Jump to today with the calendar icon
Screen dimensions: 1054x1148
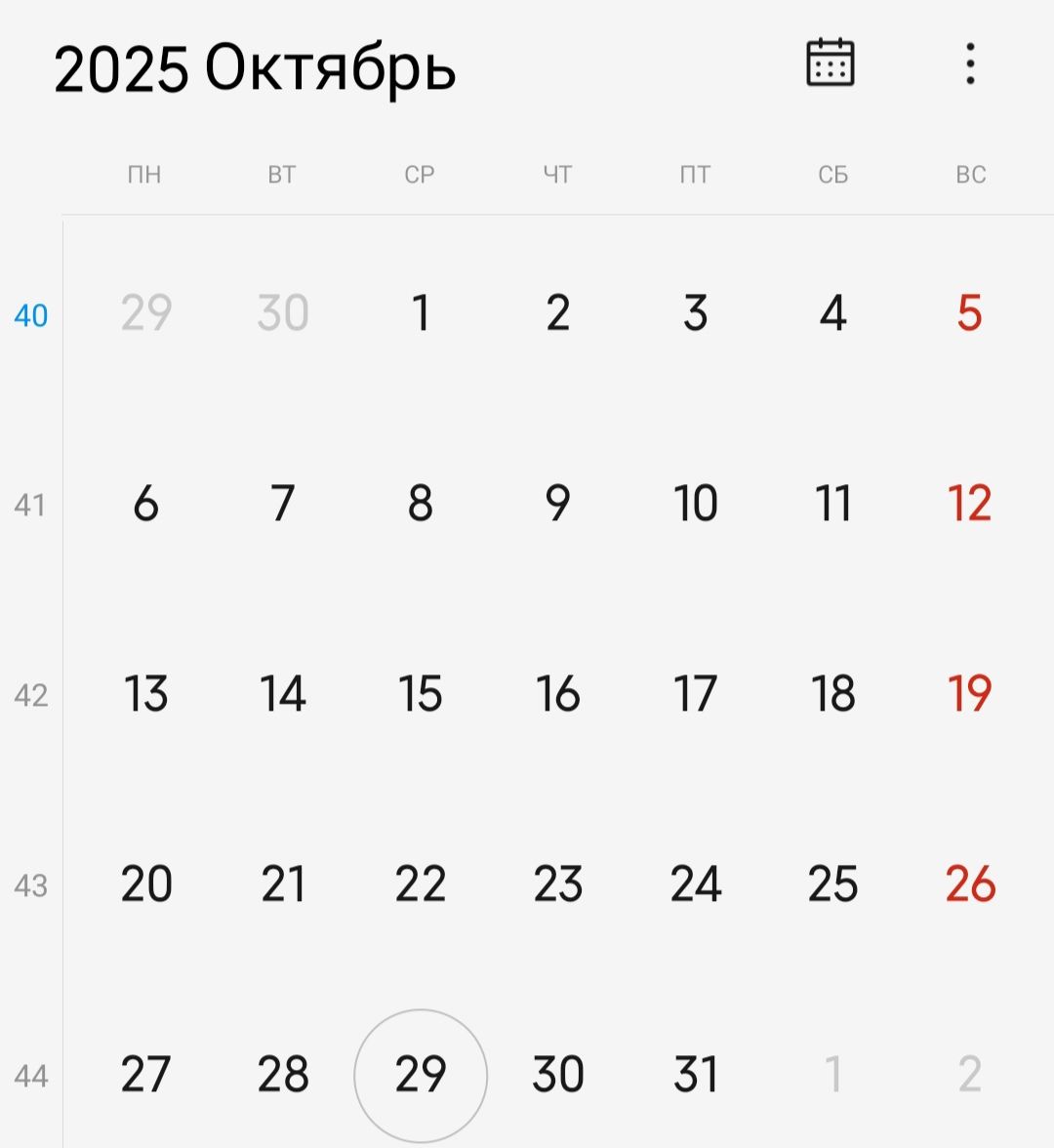tap(831, 63)
